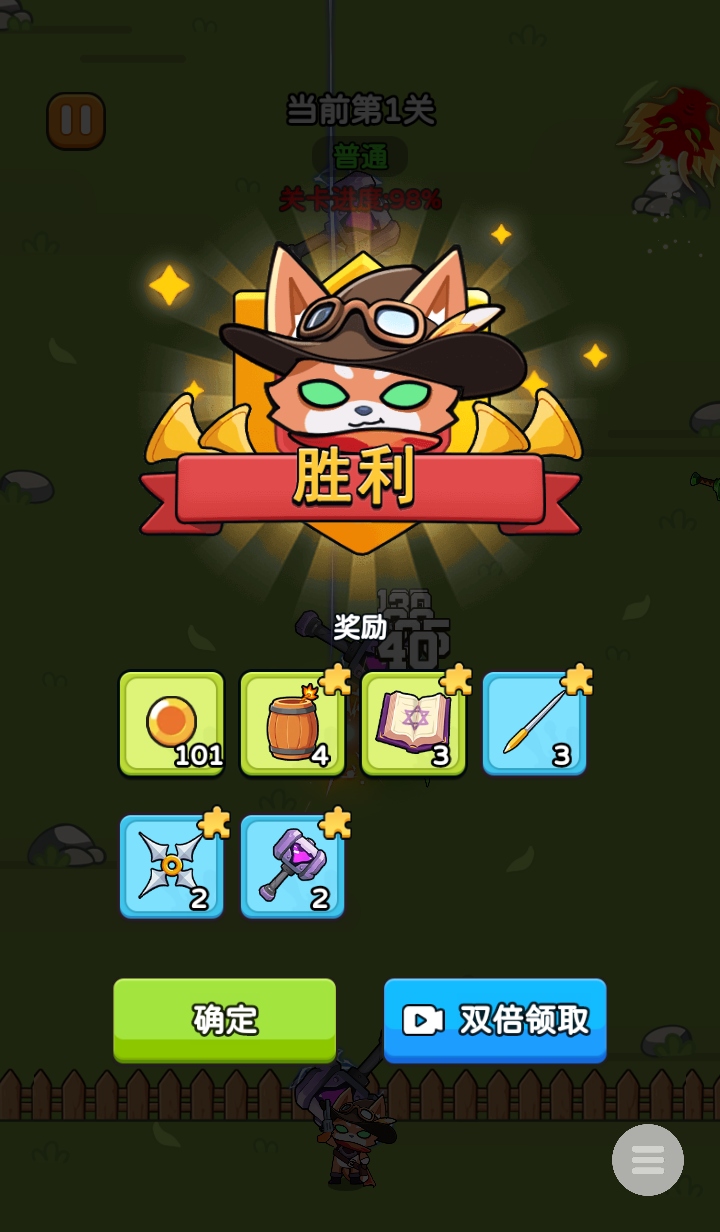Tap the spear reward tile
Viewport: 720px width, 1232px height.
click(x=535, y=724)
